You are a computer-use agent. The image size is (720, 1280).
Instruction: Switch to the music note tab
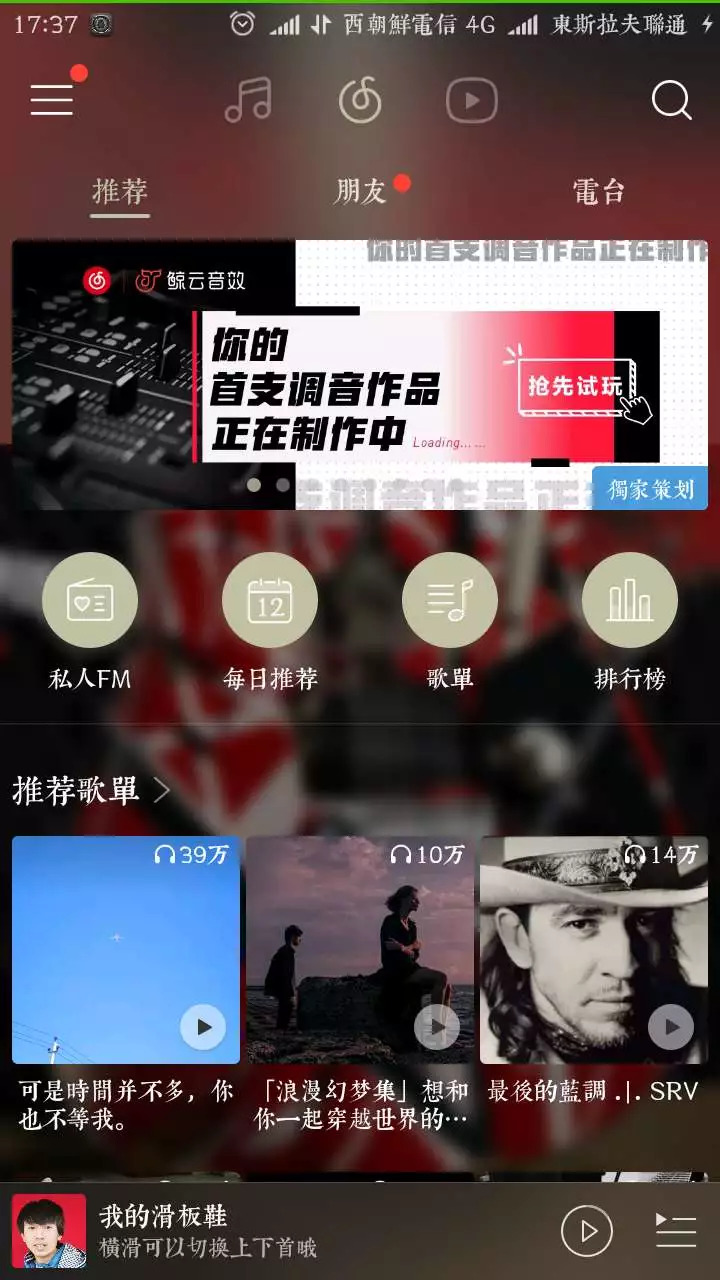247,100
